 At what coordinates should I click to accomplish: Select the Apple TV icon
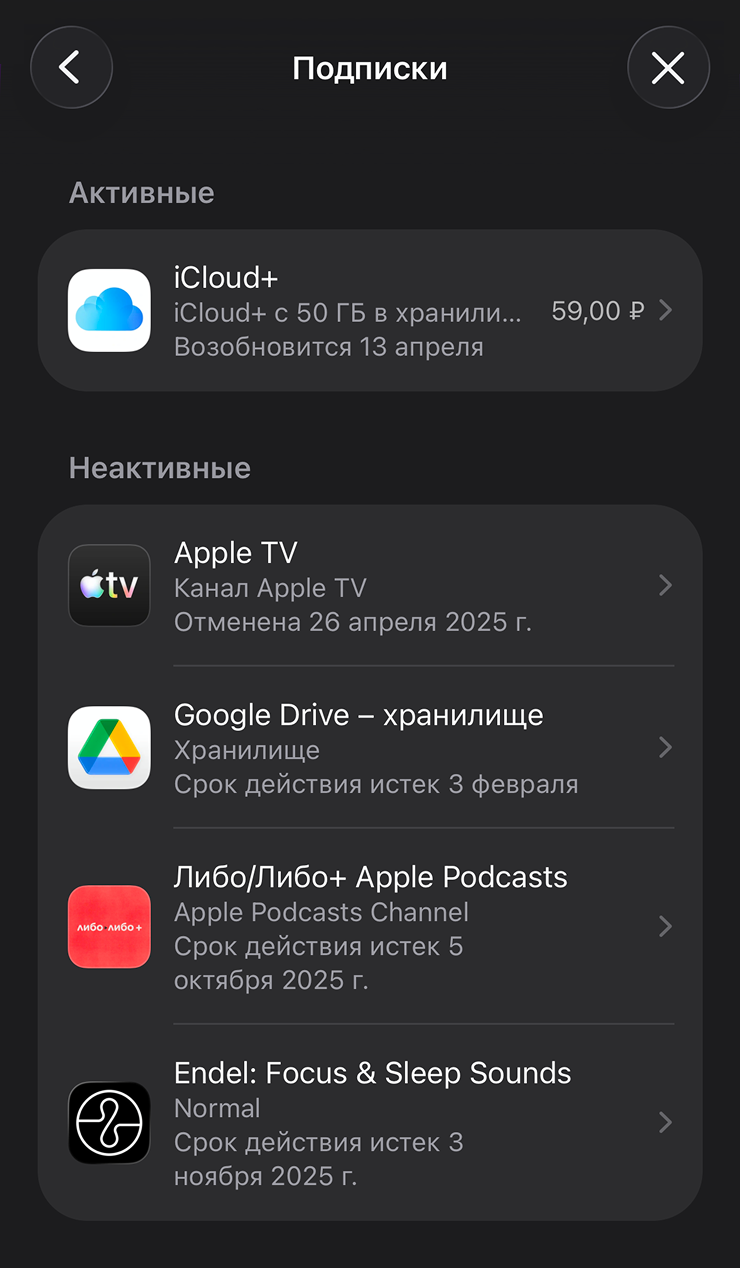point(108,585)
